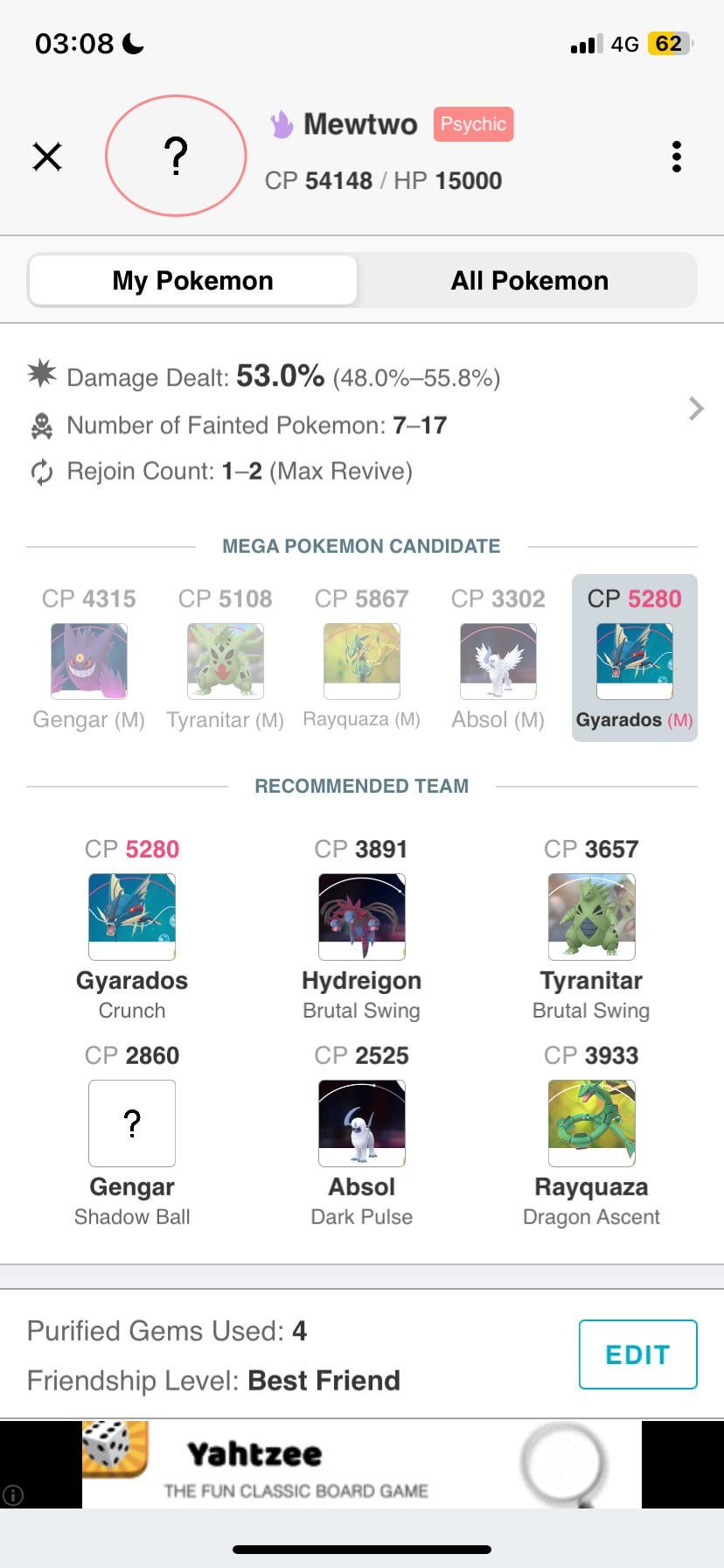Select Rayquaza (M) mega candidate
This screenshot has height=1568, width=724.
coord(362,661)
